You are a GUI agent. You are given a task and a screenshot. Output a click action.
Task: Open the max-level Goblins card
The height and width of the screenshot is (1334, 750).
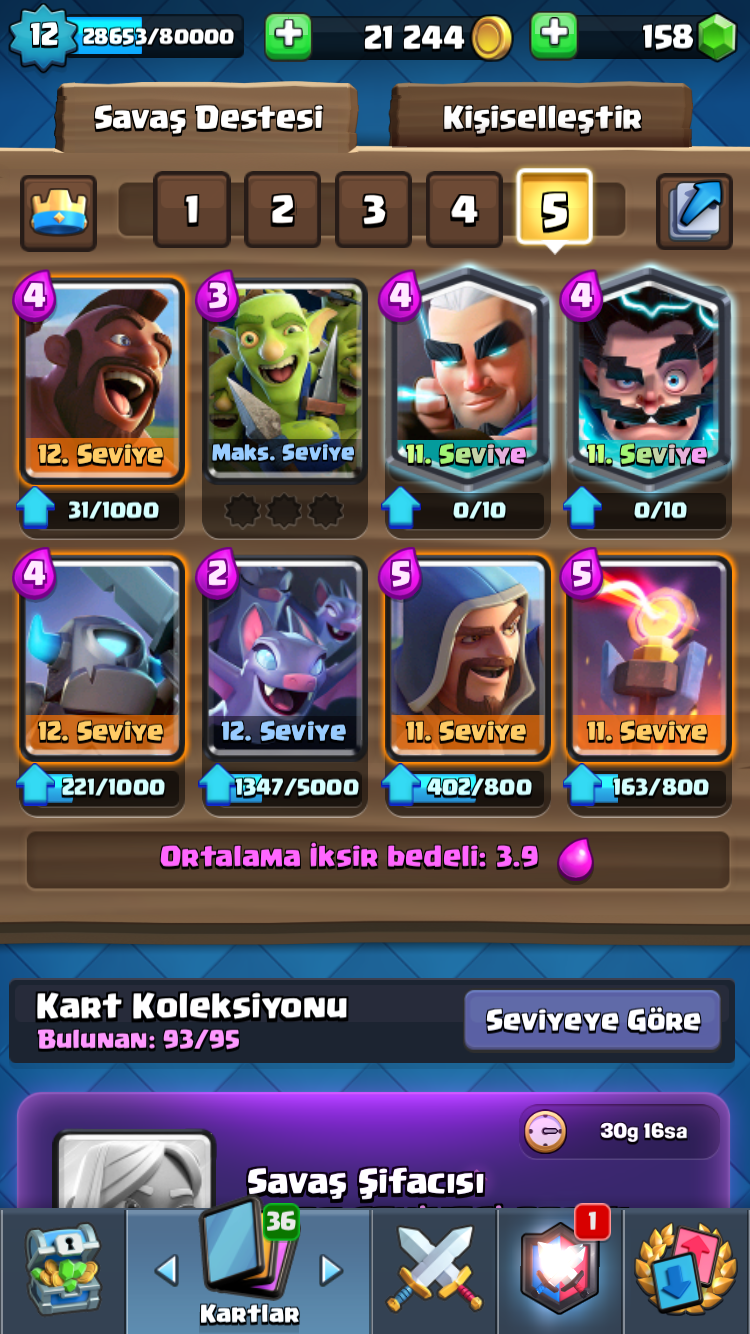click(283, 381)
